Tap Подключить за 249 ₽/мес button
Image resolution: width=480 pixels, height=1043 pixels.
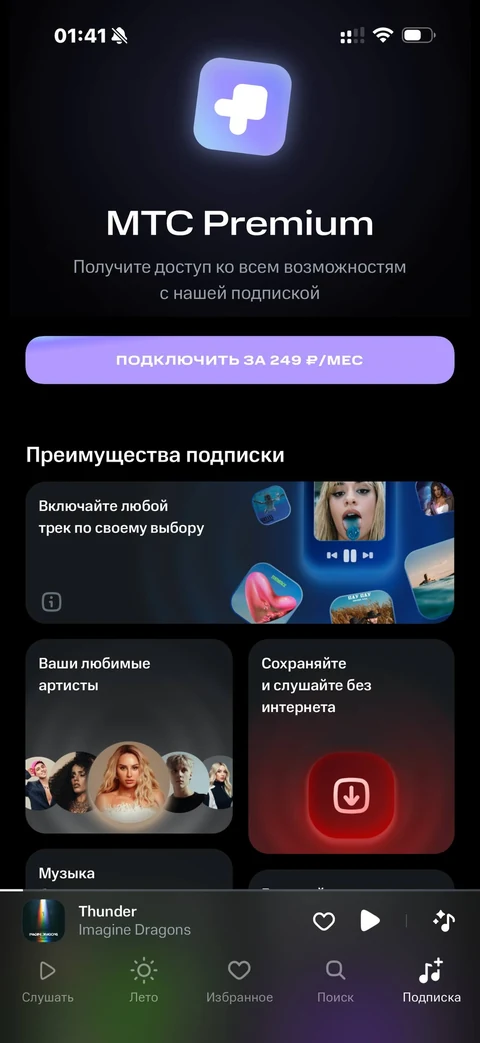point(239,360)
